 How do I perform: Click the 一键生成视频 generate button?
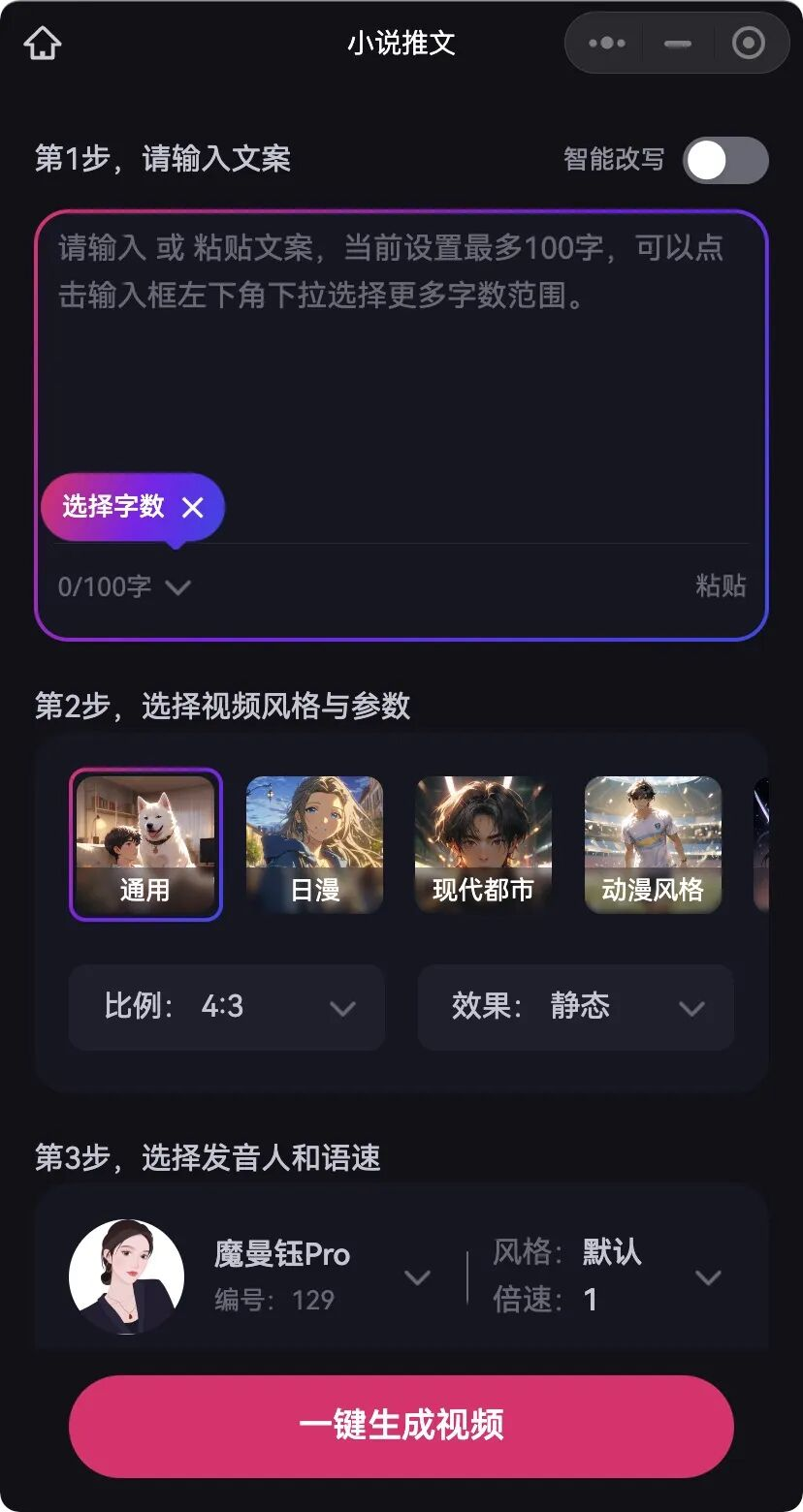pyautogui.click(x=401, y=1426)
